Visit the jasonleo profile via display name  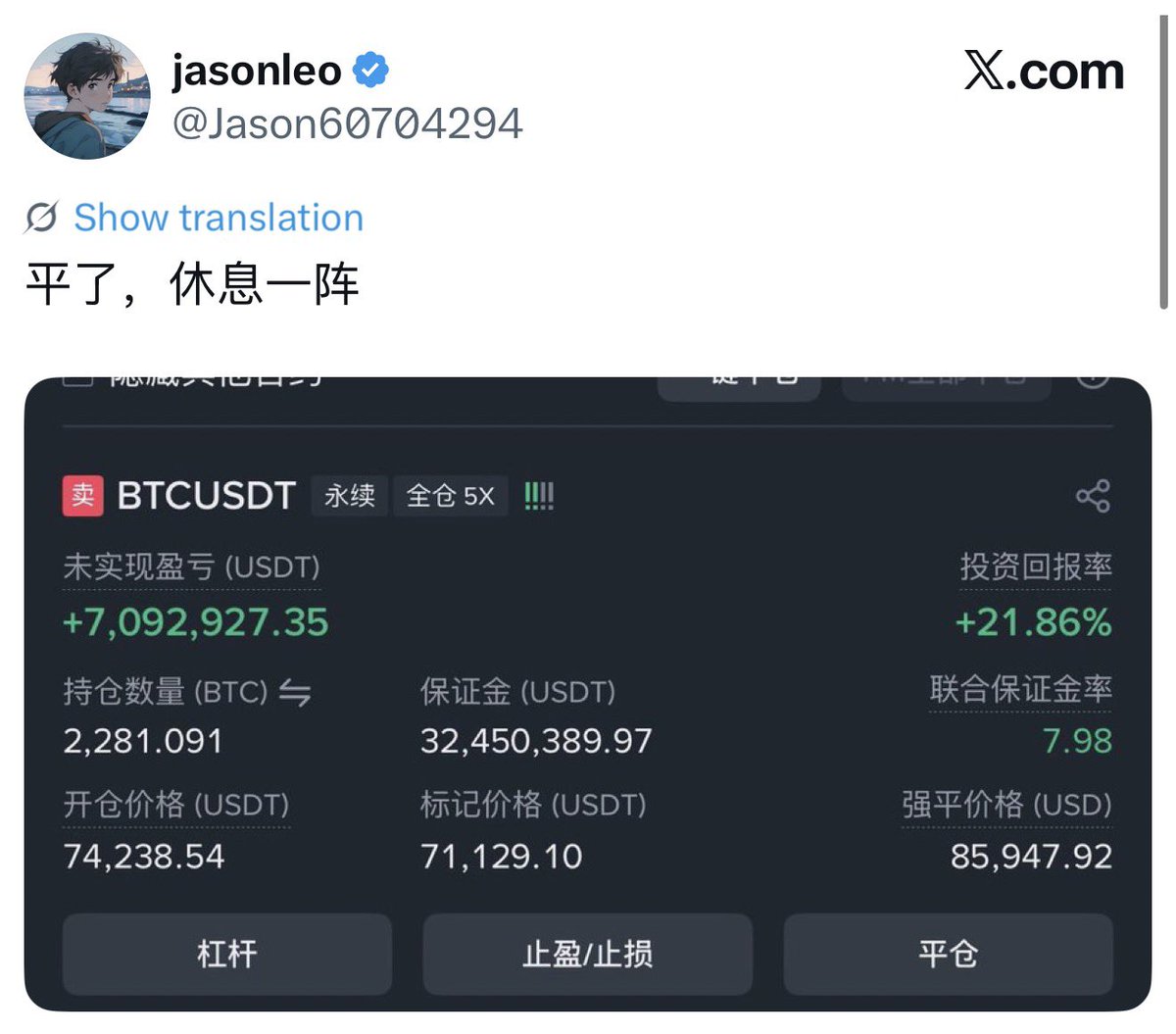257,71
